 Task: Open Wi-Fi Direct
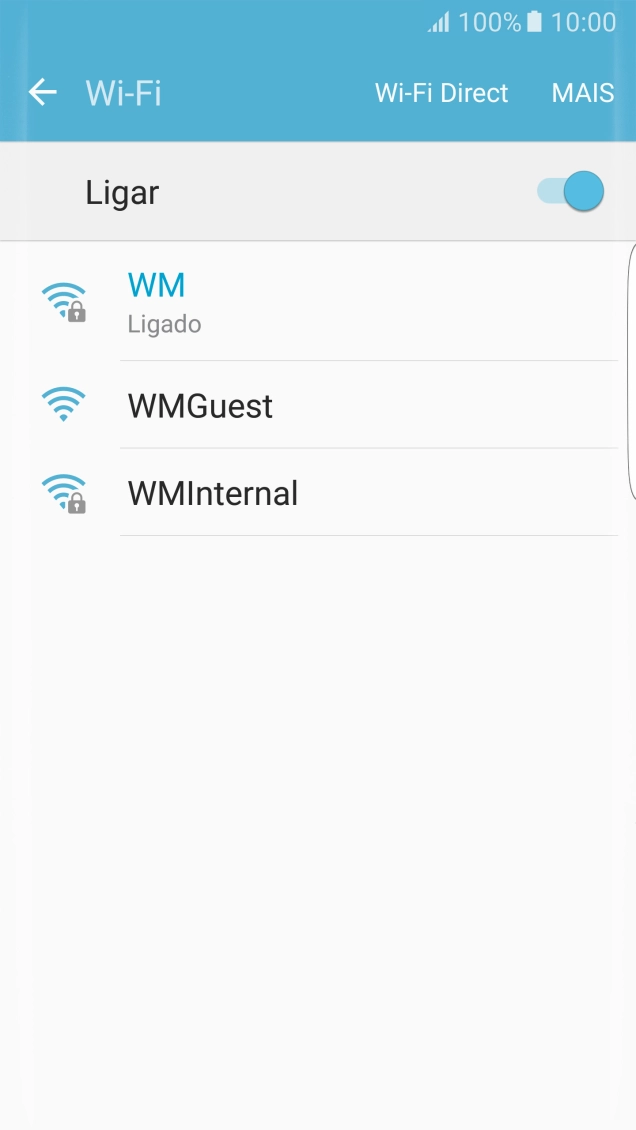pos(442,93)
